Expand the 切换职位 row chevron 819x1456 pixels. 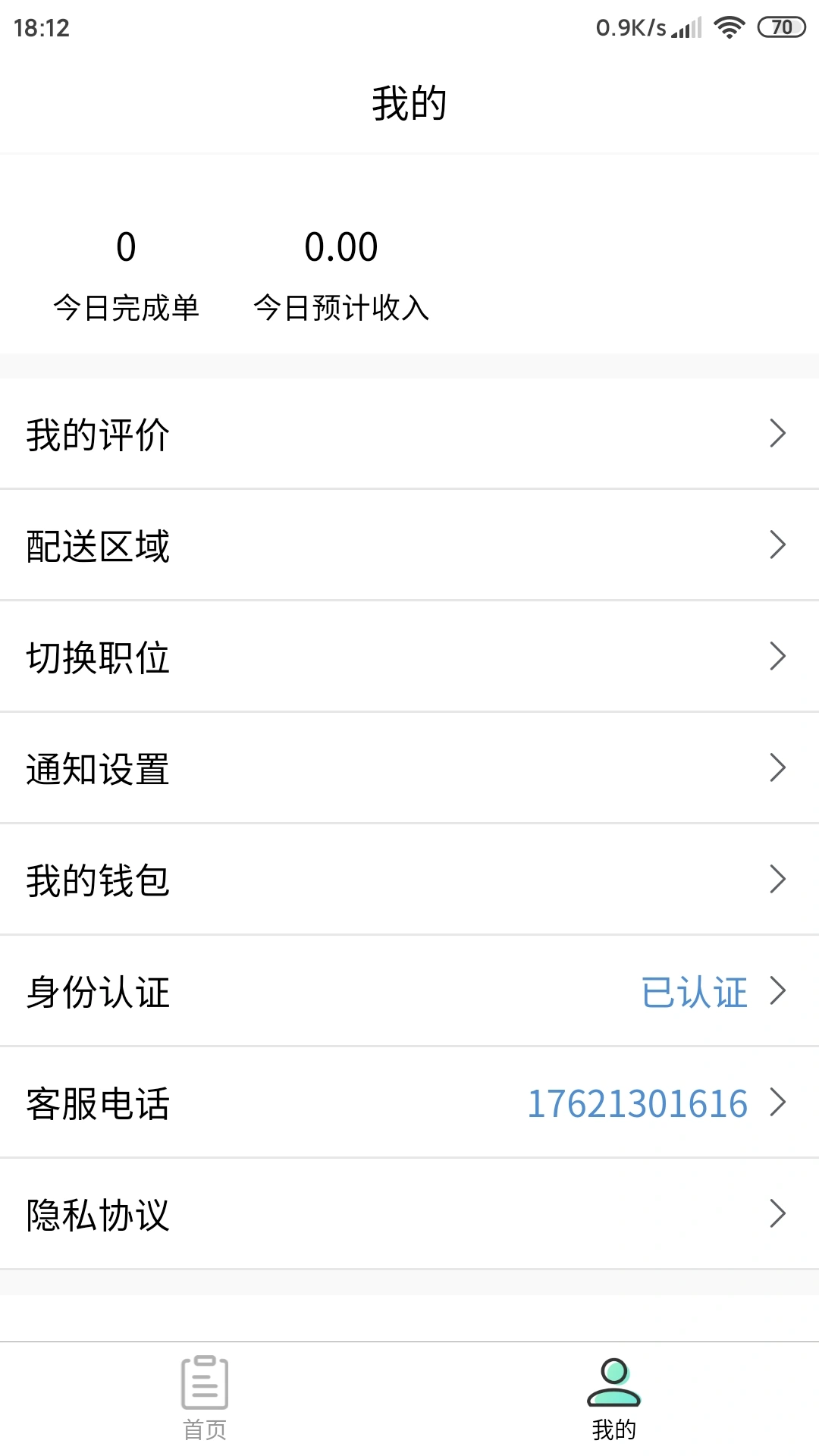pyautogui.click(x=777, y=657)
